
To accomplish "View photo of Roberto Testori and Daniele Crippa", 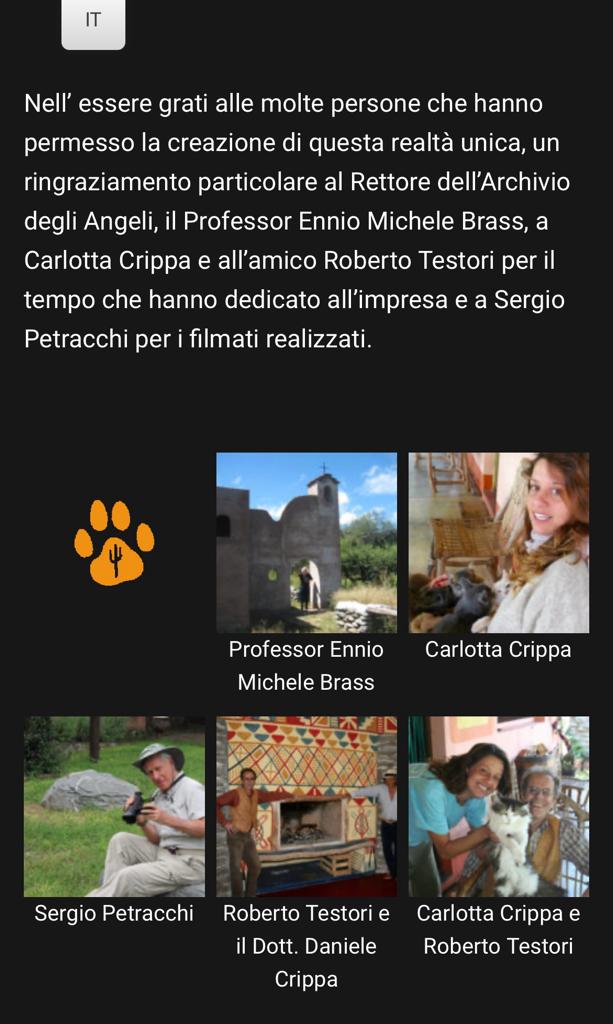I will tap(306, 806).
